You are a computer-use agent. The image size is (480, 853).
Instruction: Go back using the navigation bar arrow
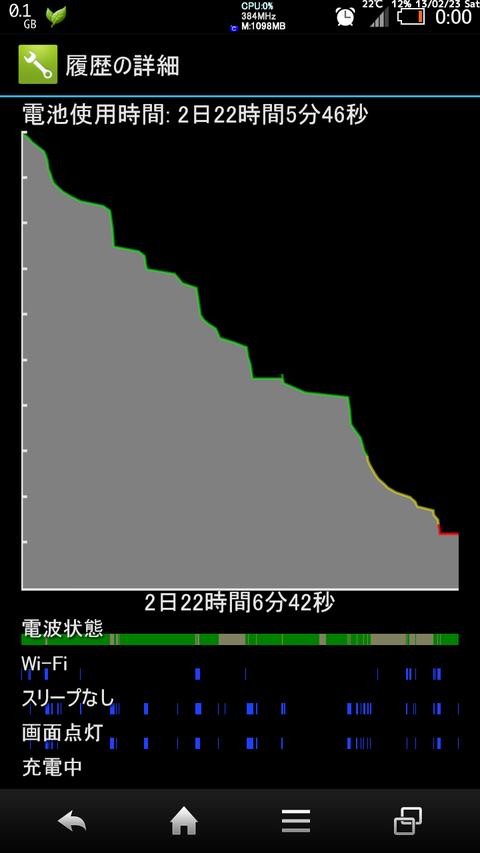point(72,821)
